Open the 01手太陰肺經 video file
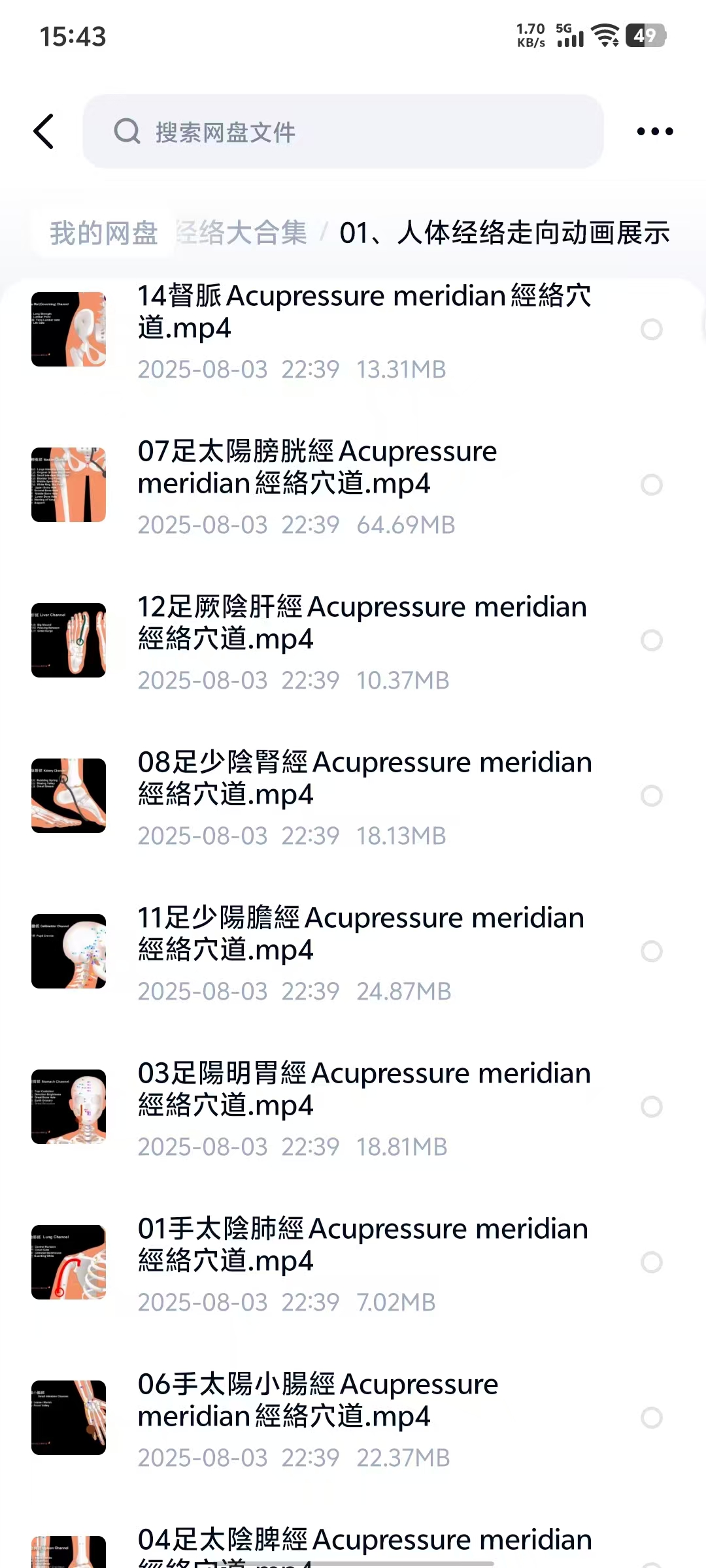This screenshot has width=706, height=1568. pos(363,1245)
